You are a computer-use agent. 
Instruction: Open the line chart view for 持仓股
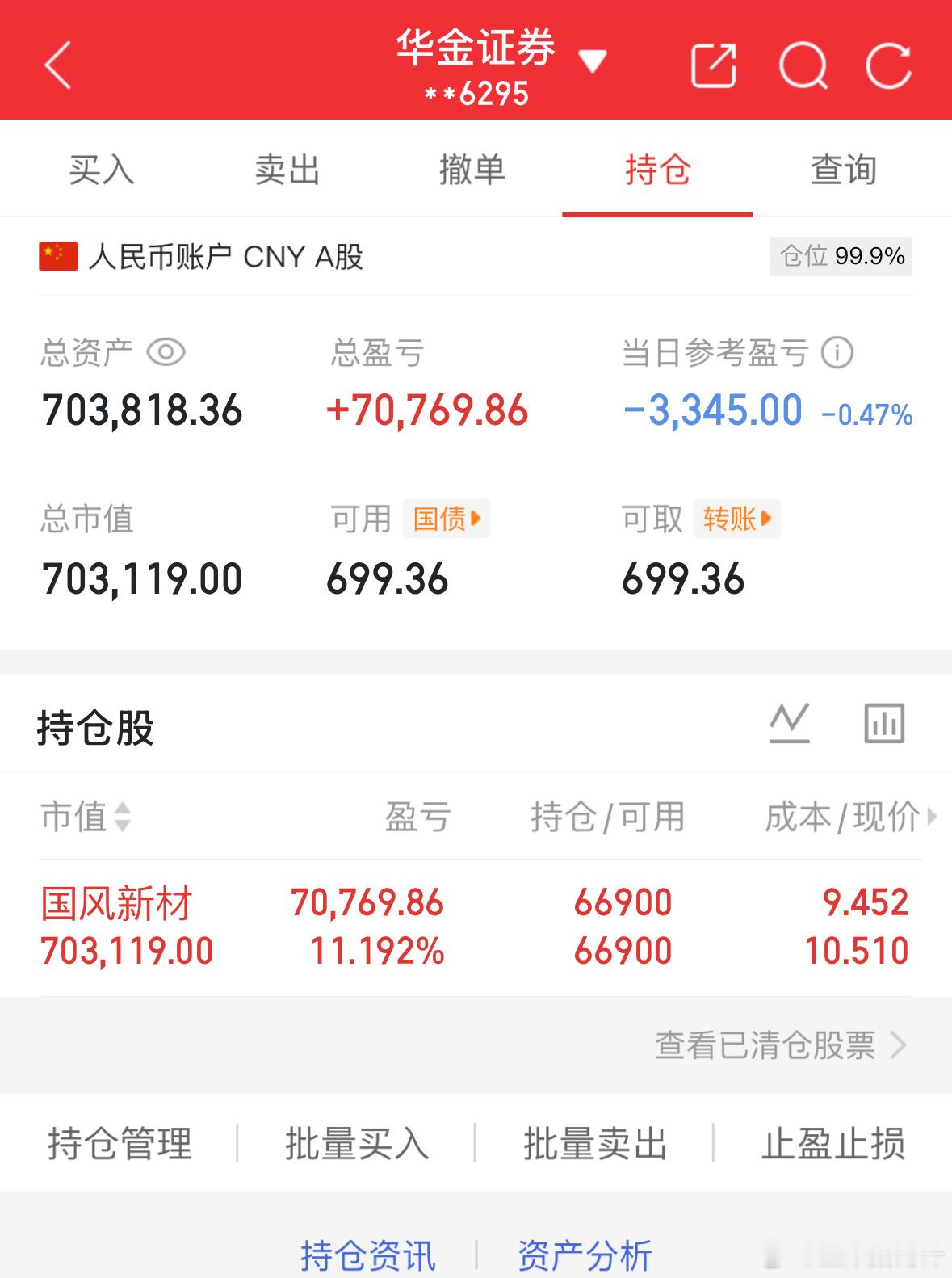(791, 723)
